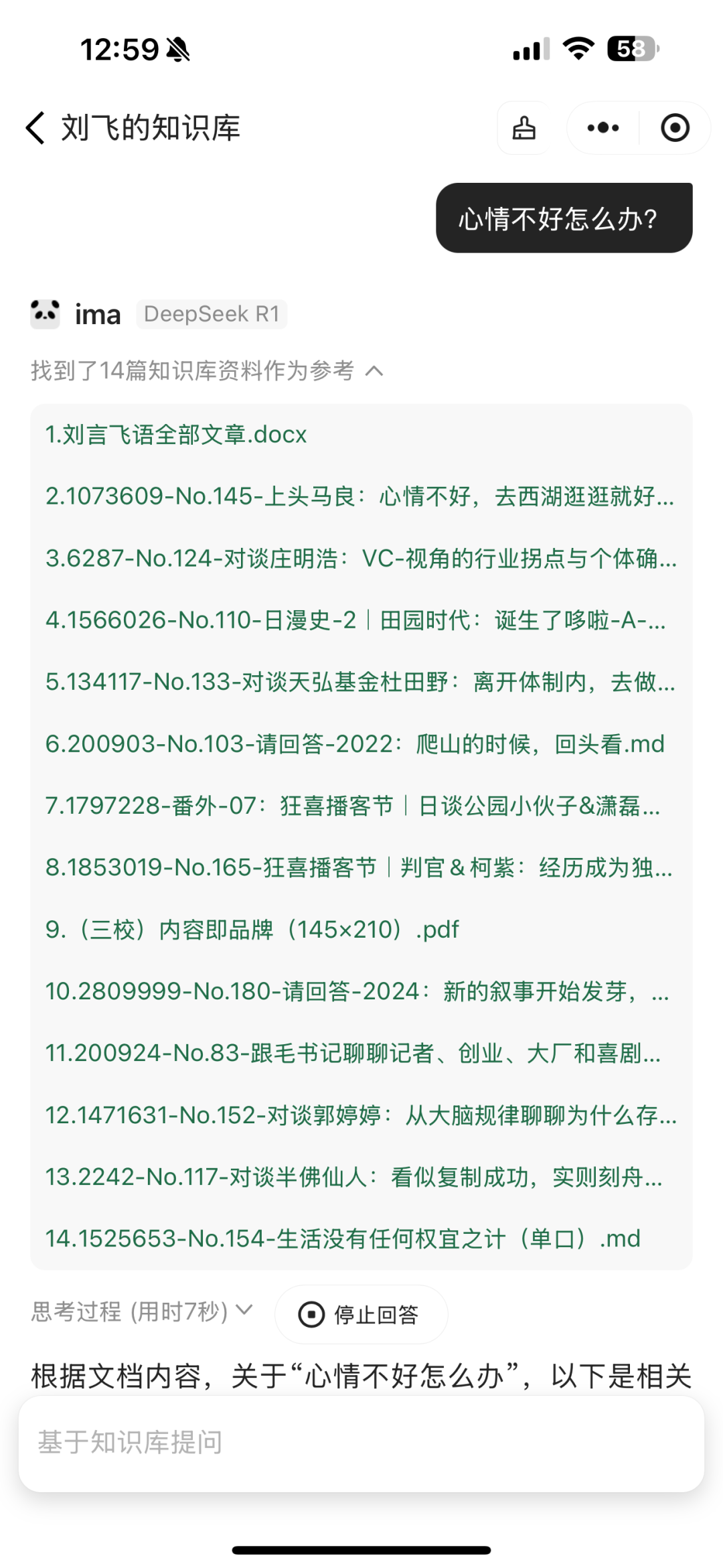Open reference 3 对谈庄明浩
The height and width of the screenshot is (1568, 723).
[x=361, y=558]
